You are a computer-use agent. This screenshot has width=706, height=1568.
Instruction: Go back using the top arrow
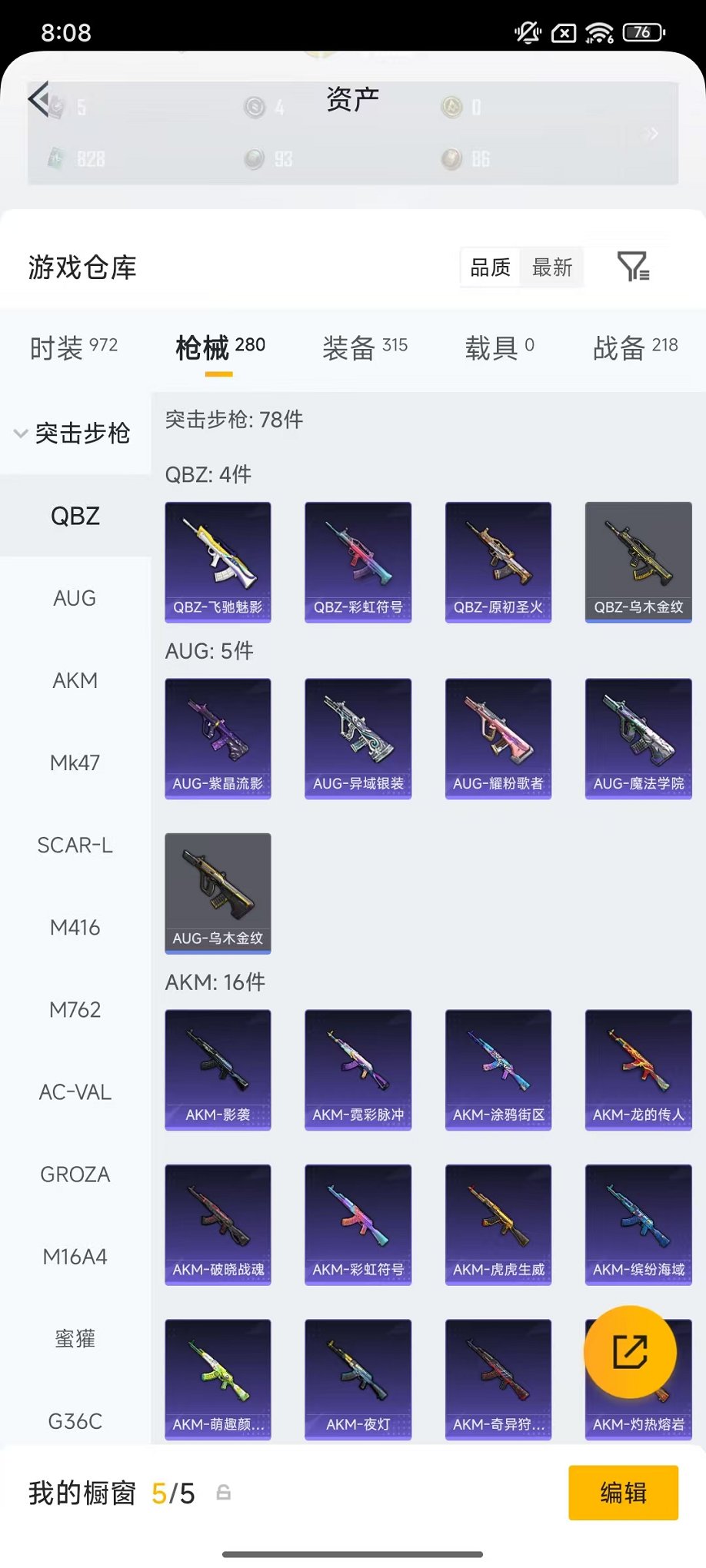tap(38, 98)
